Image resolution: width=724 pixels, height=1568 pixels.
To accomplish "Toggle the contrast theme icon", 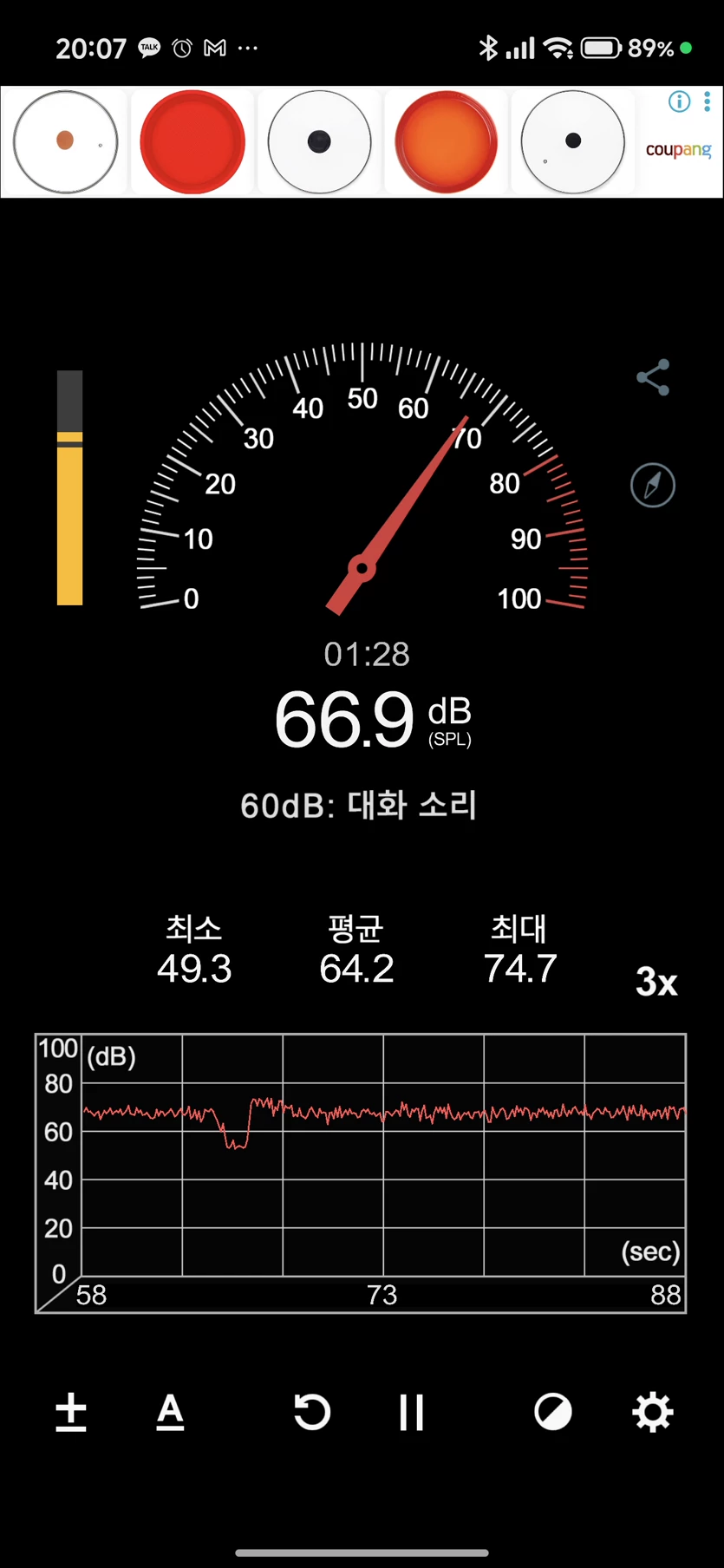I will coord(553,1412).
